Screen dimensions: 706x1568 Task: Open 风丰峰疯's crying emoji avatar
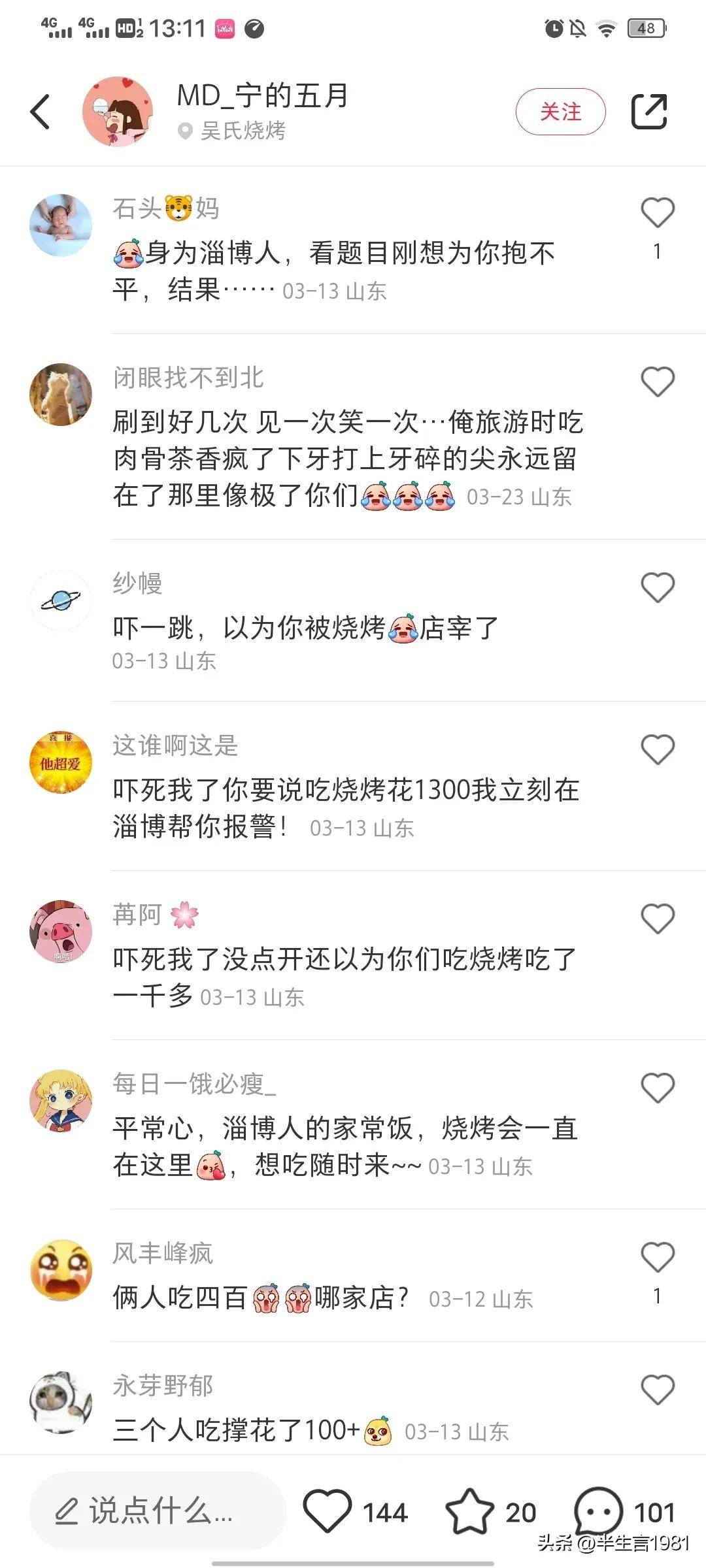[61, 1269]
